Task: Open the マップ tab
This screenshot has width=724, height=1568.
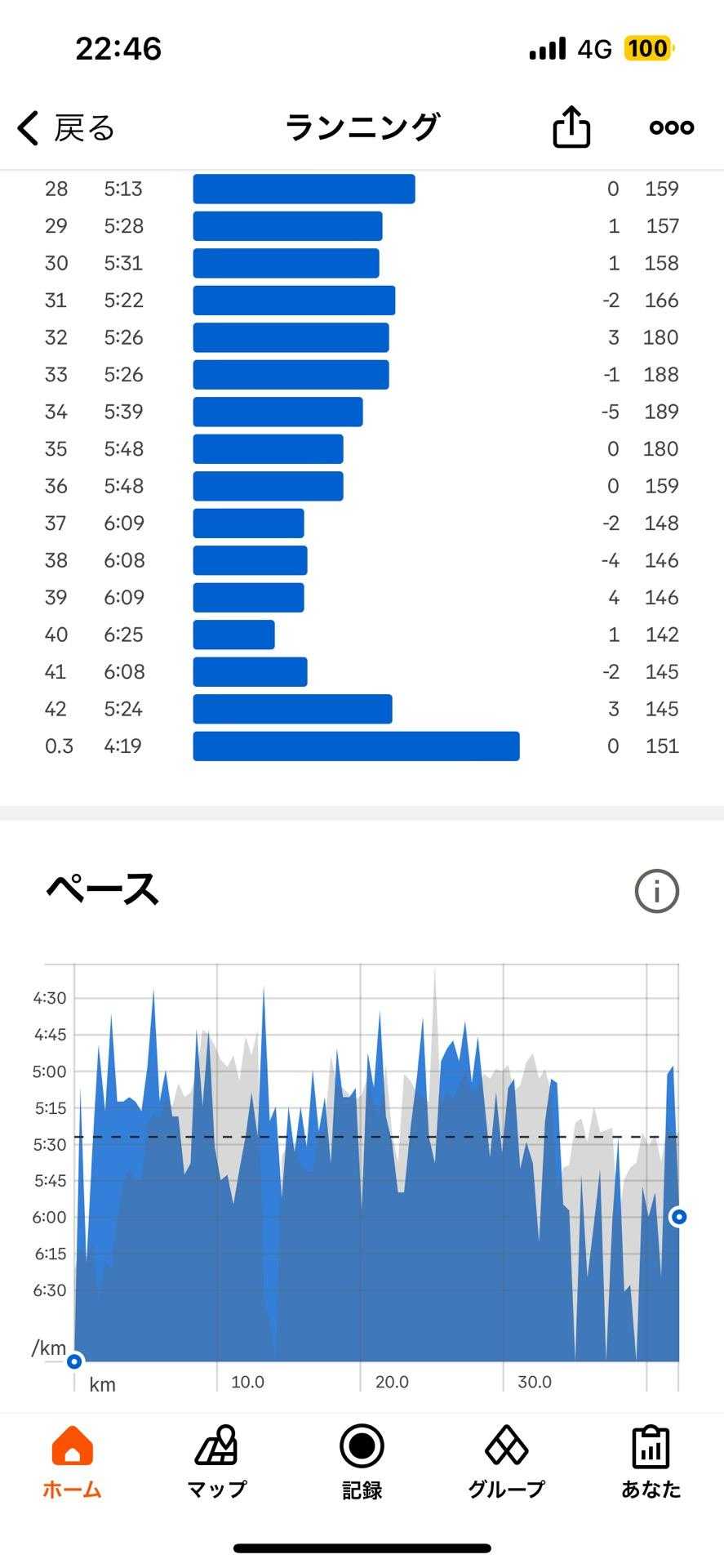Action: pyautogui.click(x=216, y=1463)
